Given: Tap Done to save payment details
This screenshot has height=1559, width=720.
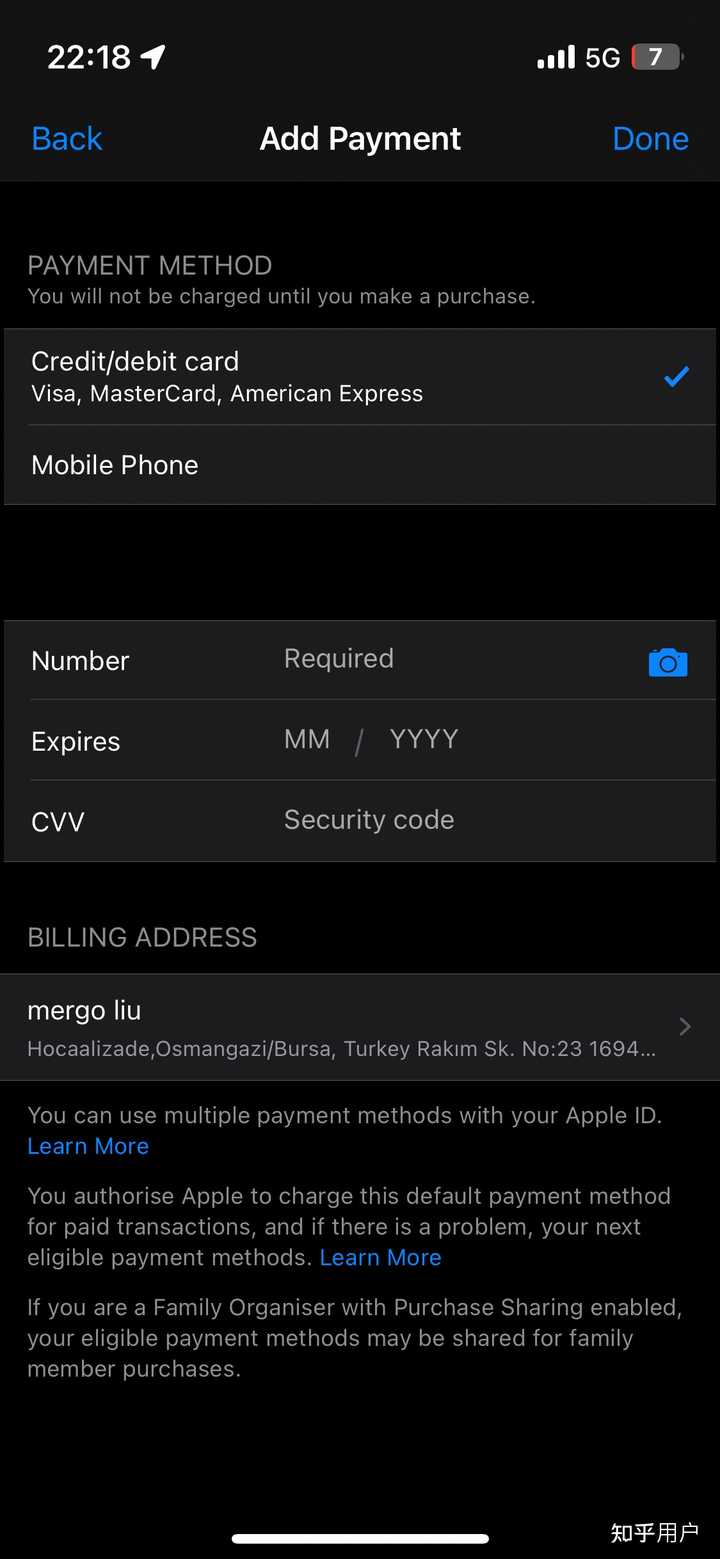Looking at the screenshot, I should (x=650, y=138).
